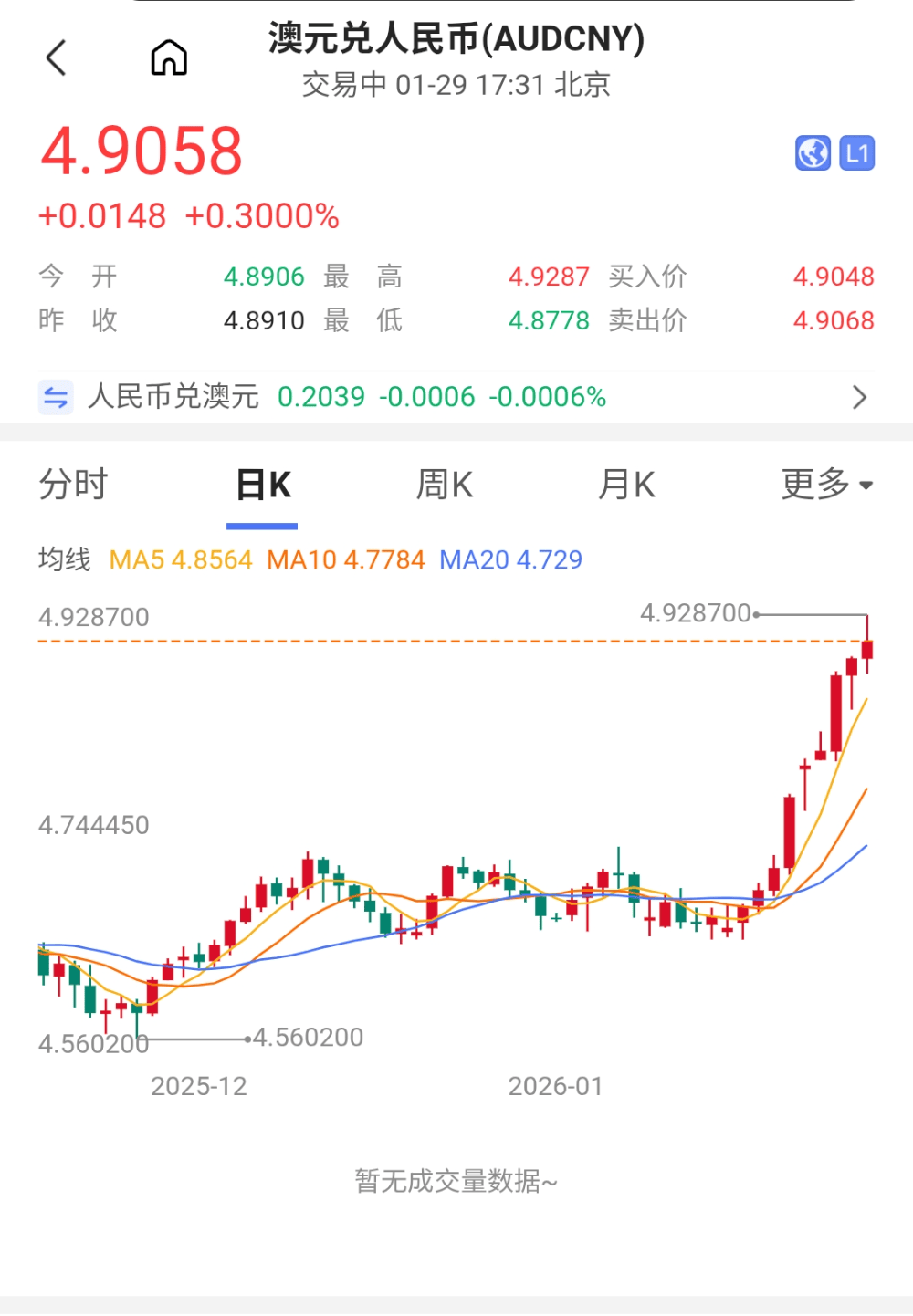Switch to the 分时 chart tab
913x1316 pixels.
73,485
